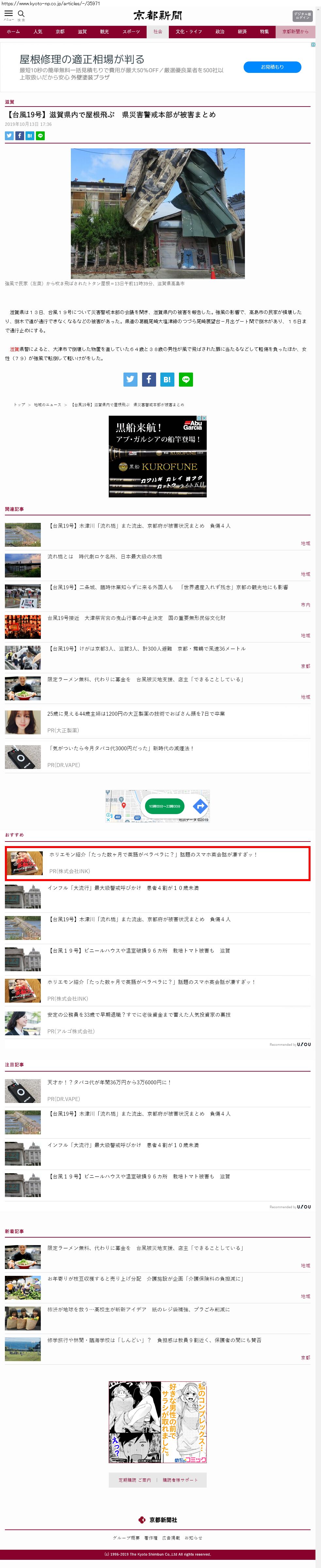Image resolution: width=321 pixels, height=1568 pixels.
Task: Switch to the 文化・ライフ tab
Action: (x=188, y=32)
